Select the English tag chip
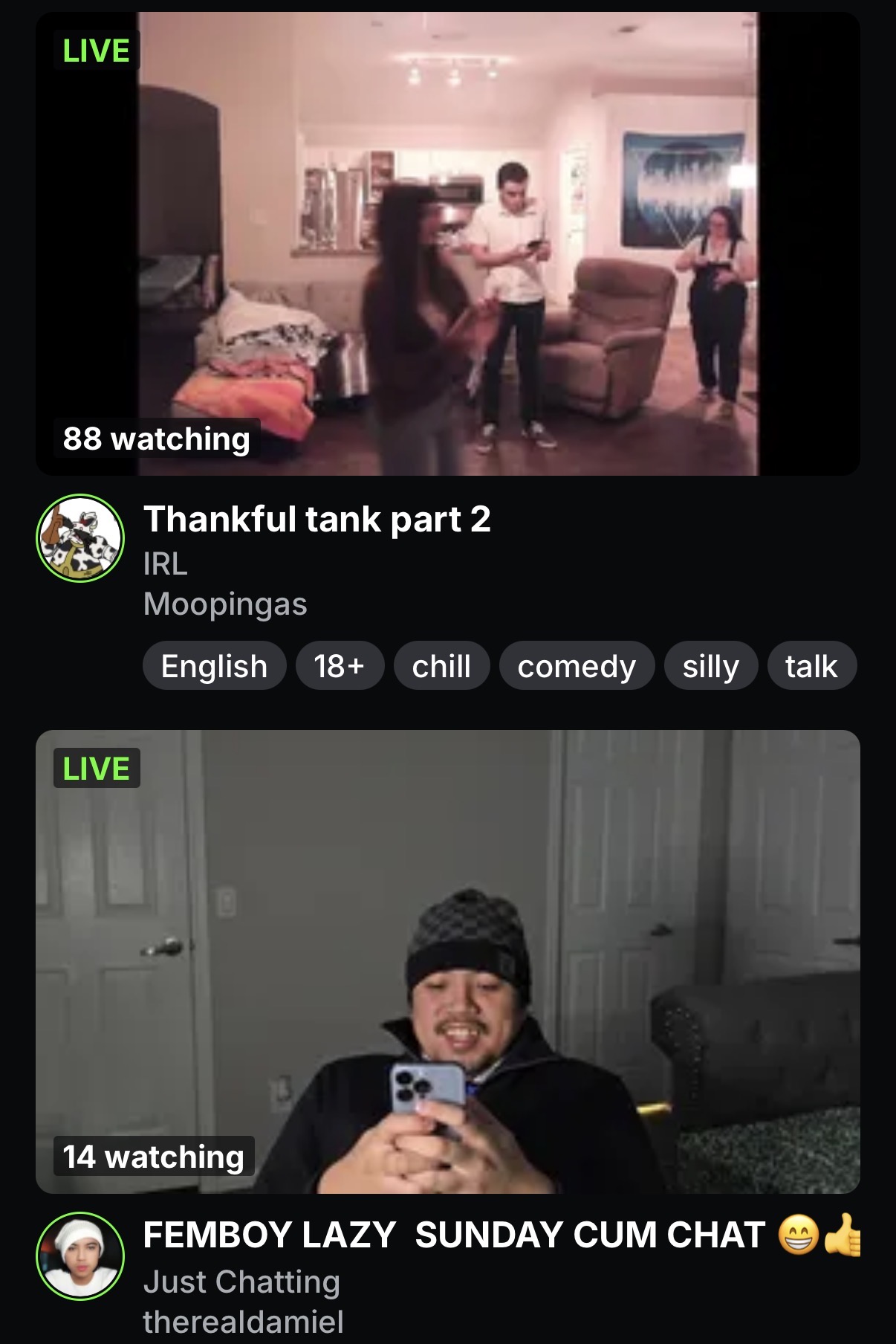This screenshot has height=1344, width=896. (x=214, y=666)
